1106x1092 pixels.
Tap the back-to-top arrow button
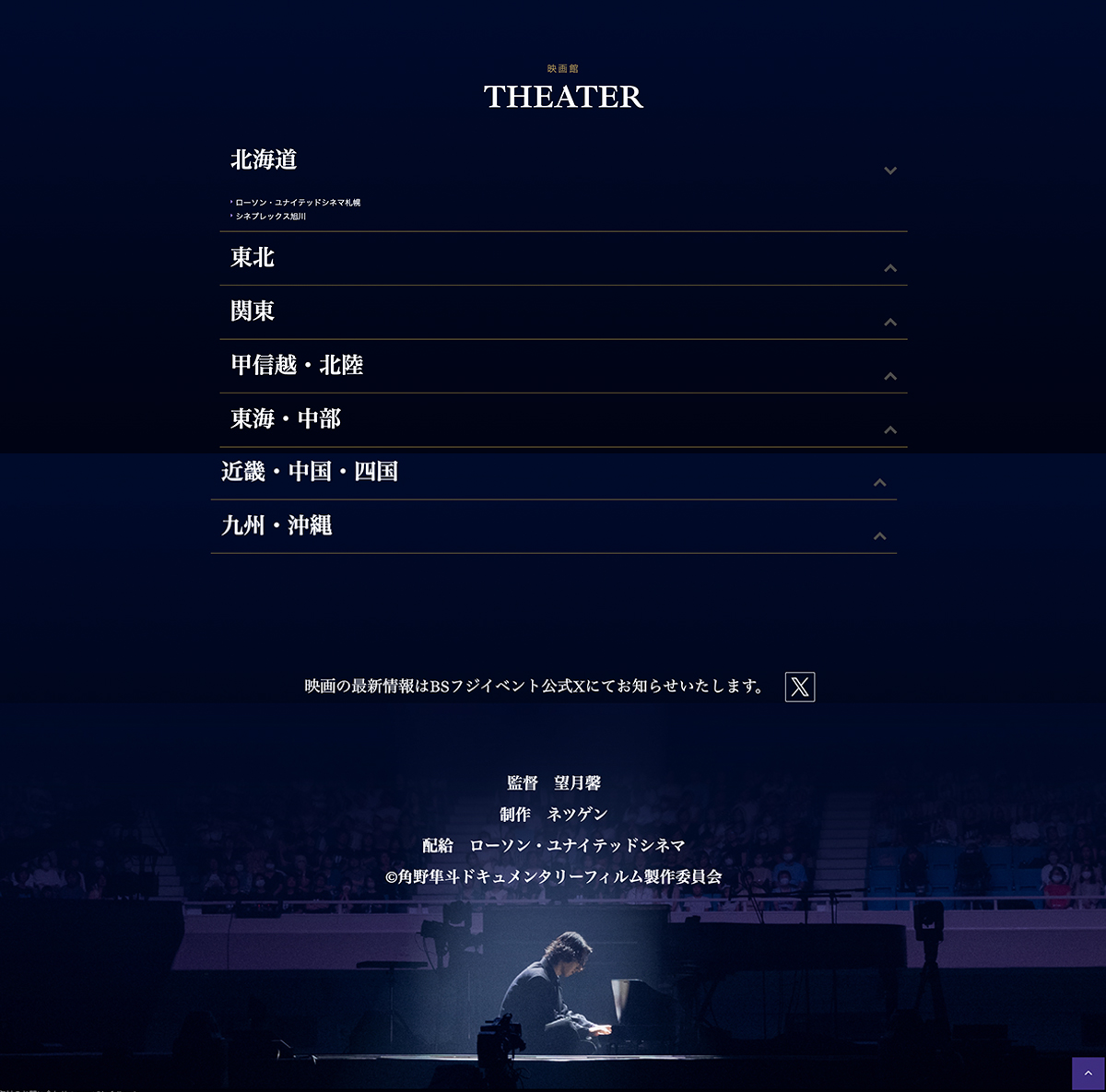(1088, 1074)
